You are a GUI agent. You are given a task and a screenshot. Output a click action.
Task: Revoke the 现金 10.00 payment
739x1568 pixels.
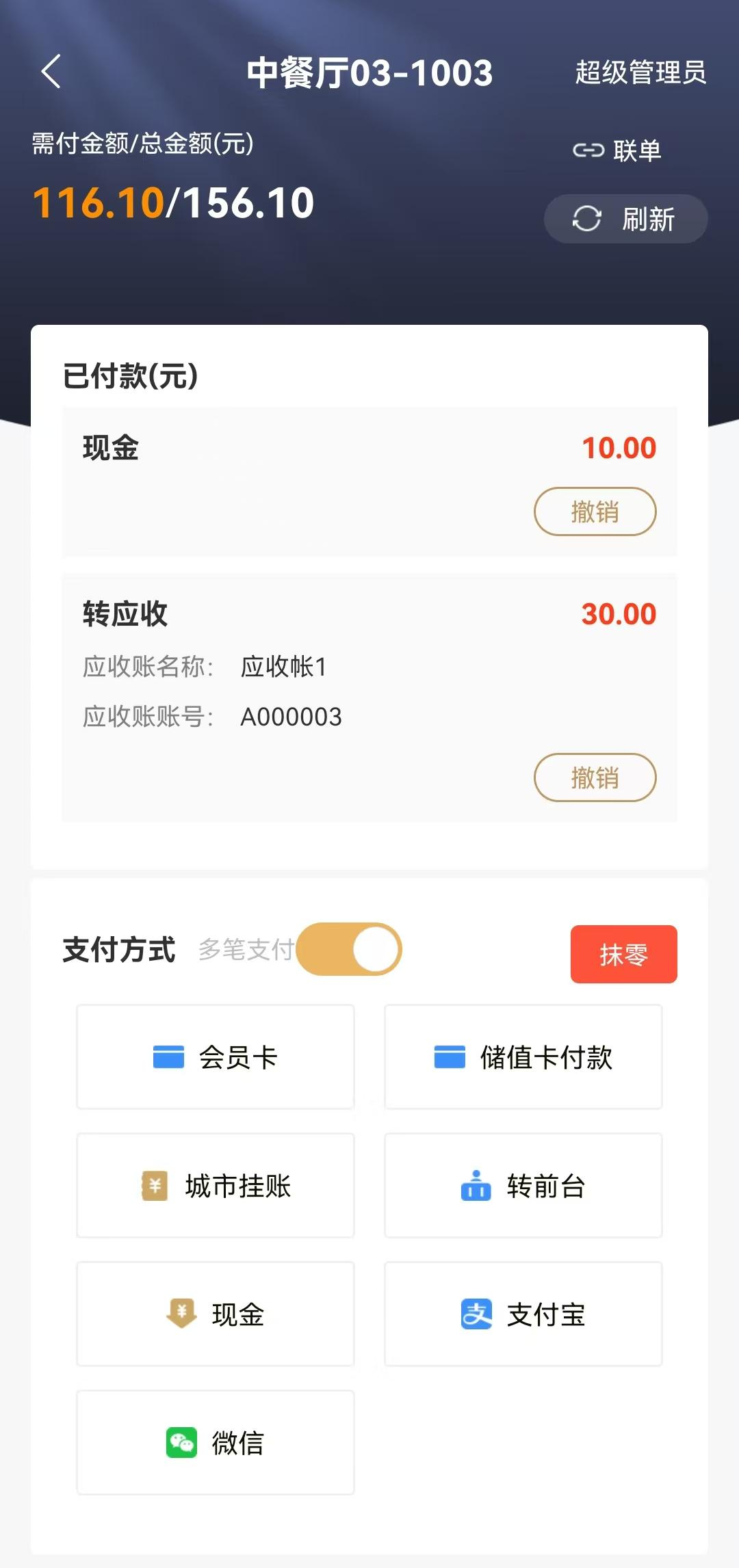595,511
